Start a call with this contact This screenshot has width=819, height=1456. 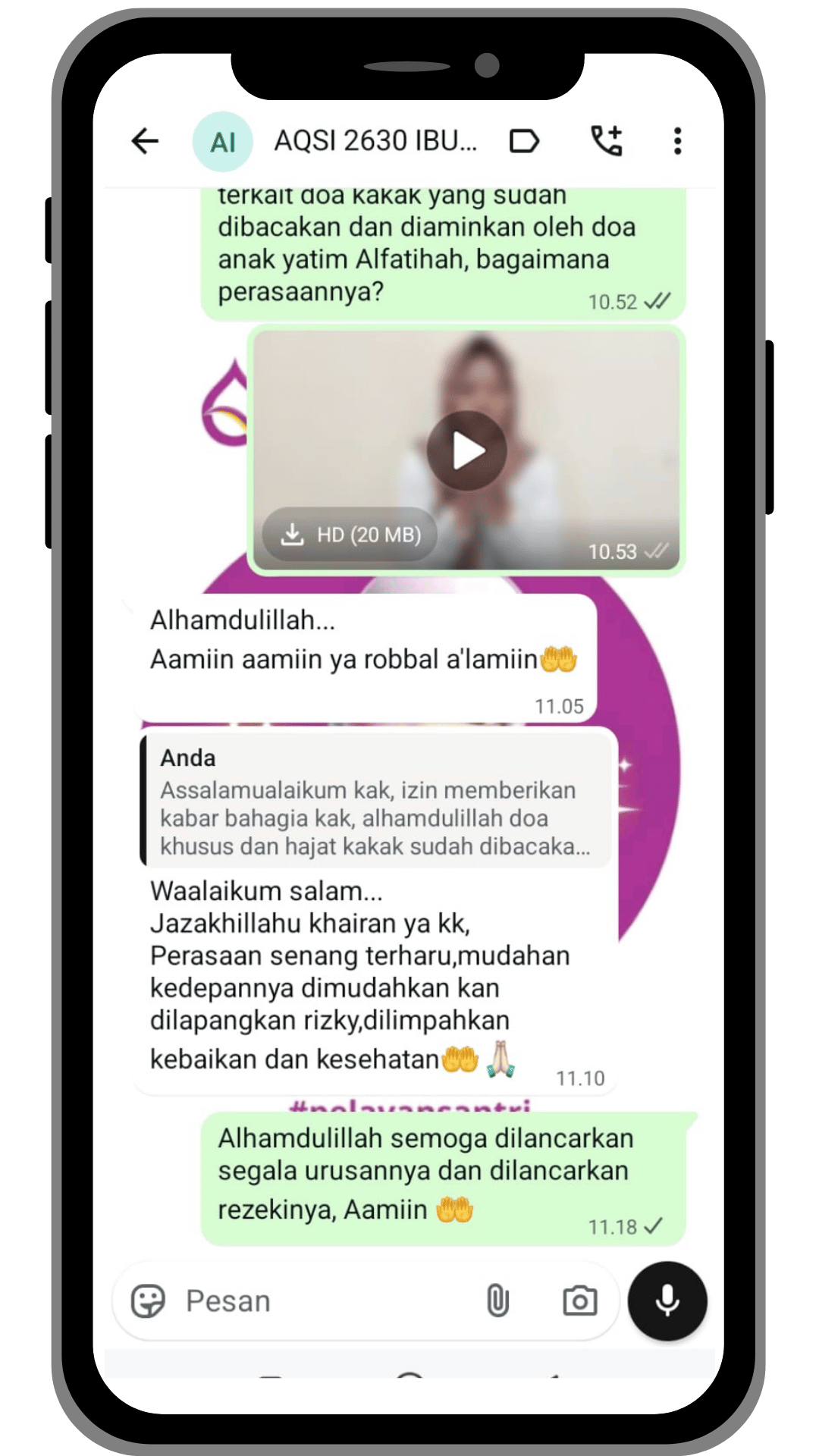point(607,141)
